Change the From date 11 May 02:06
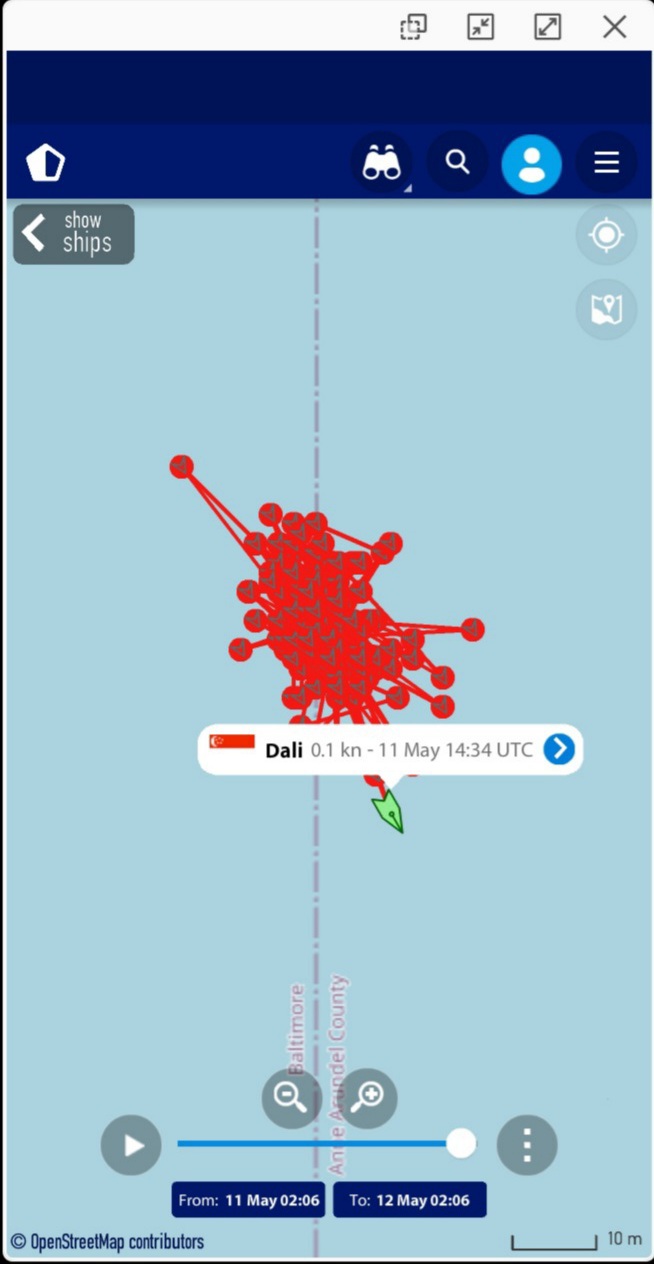The height and width of the screenshot is (1264, 654). (x=249, y=1200)
